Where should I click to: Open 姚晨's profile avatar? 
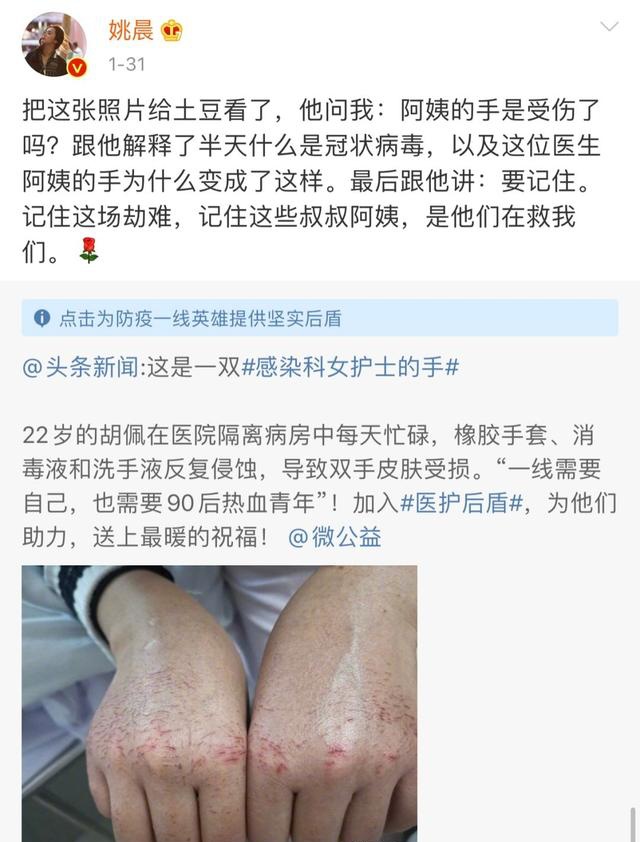click(x=54, y=45)
